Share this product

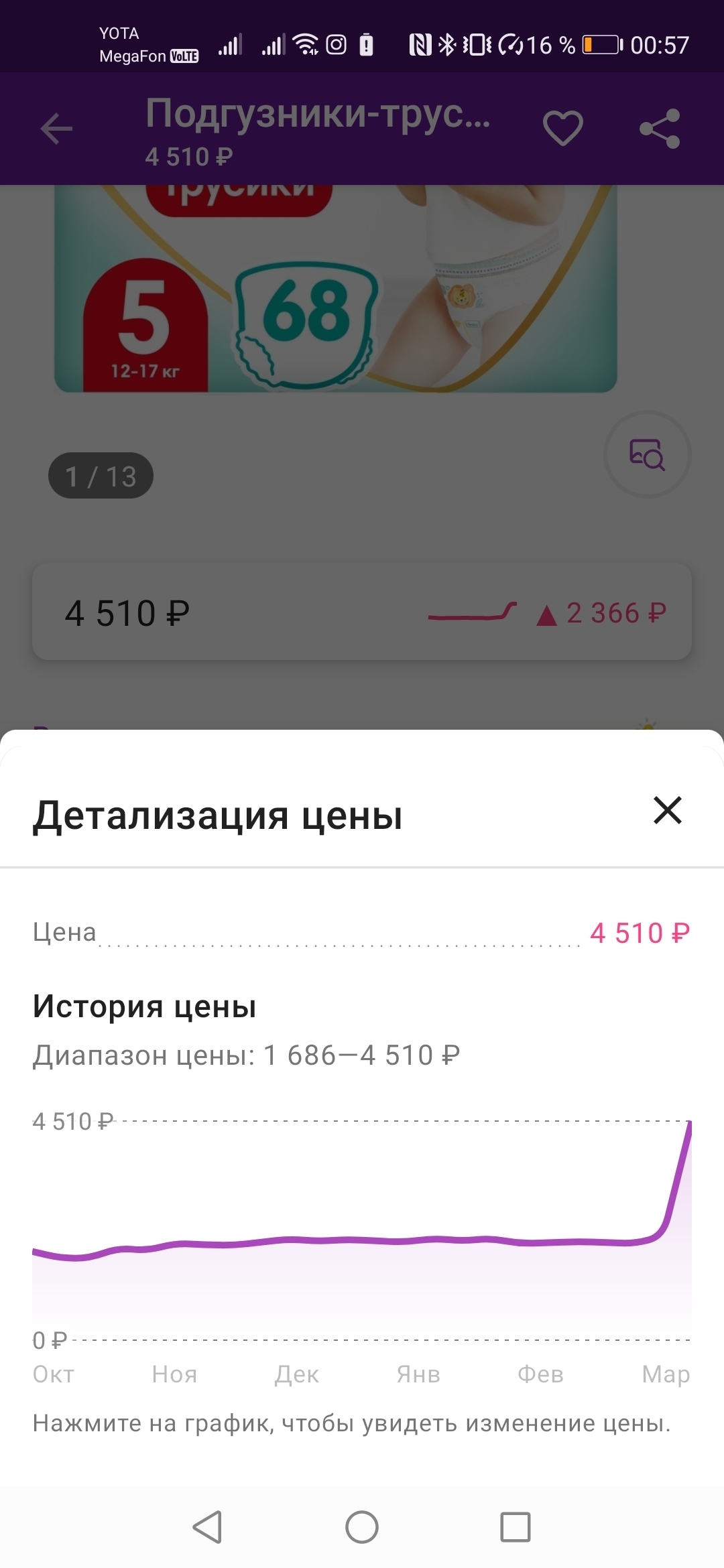(660, 129)
